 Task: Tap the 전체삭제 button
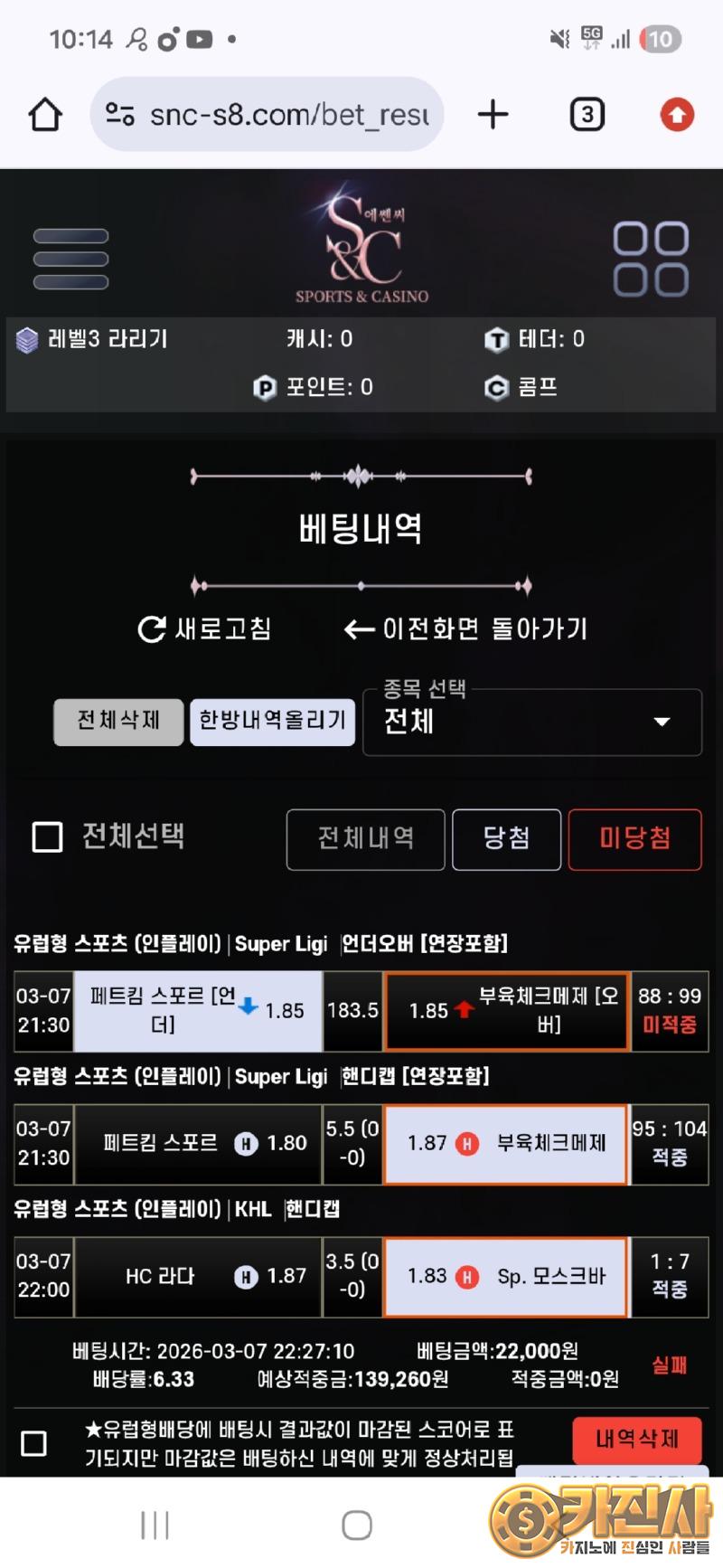pyautogui.click(x=118, y=721)
